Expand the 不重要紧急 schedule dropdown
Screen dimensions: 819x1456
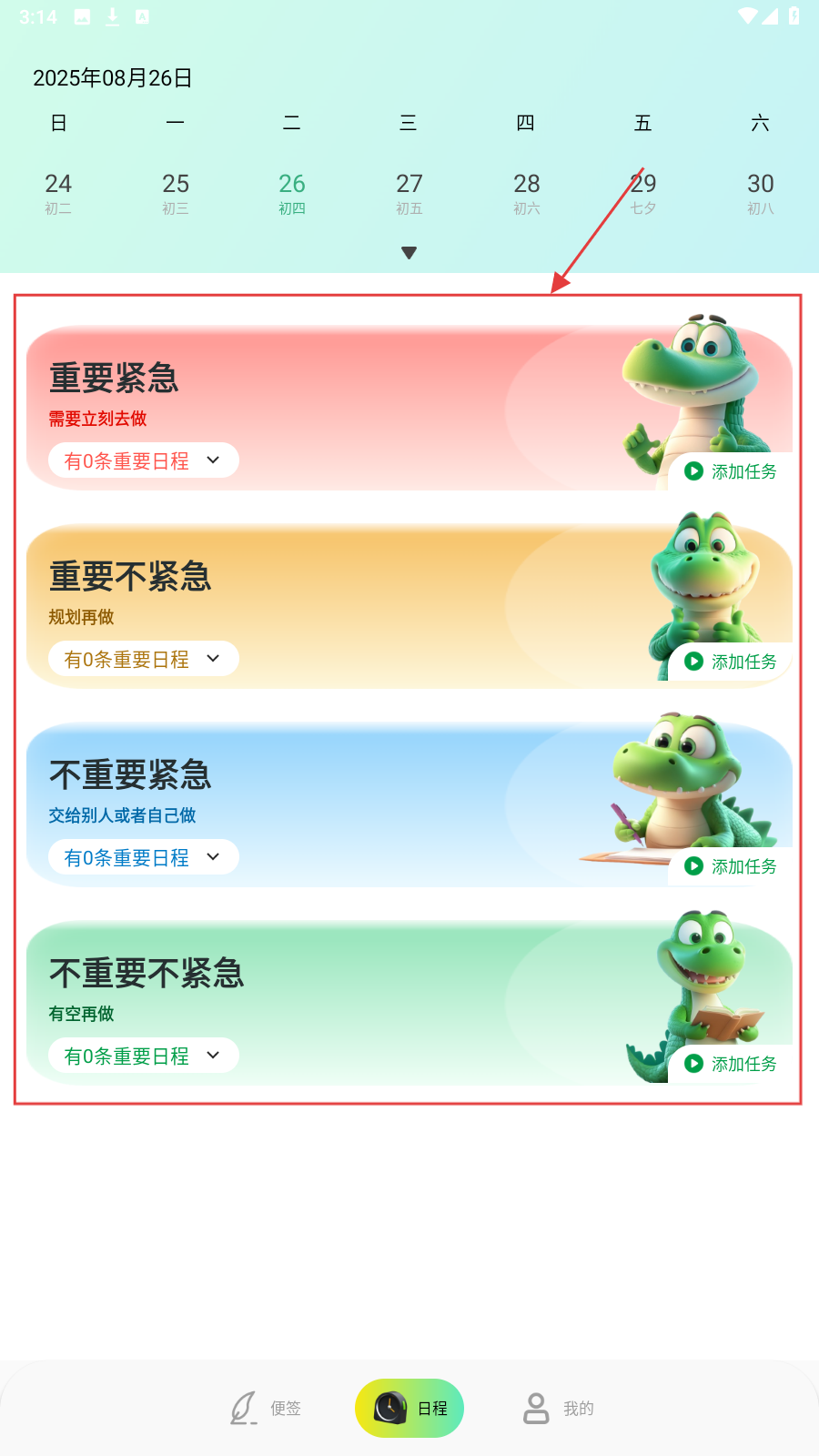[x=144, y=857]
